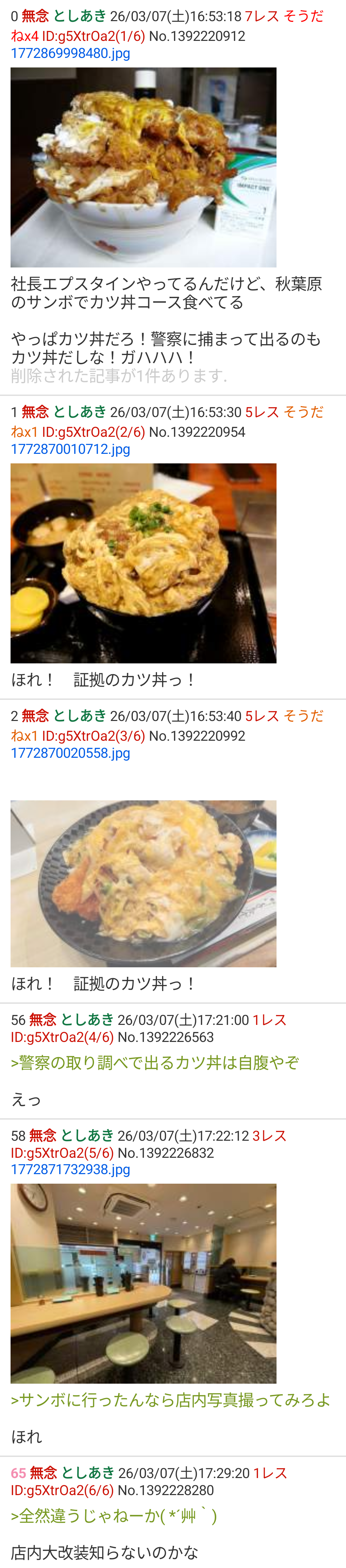Open image link 1772869998480.jpg
This screenshot has width=346, height=1568.
tap(70, 53)
